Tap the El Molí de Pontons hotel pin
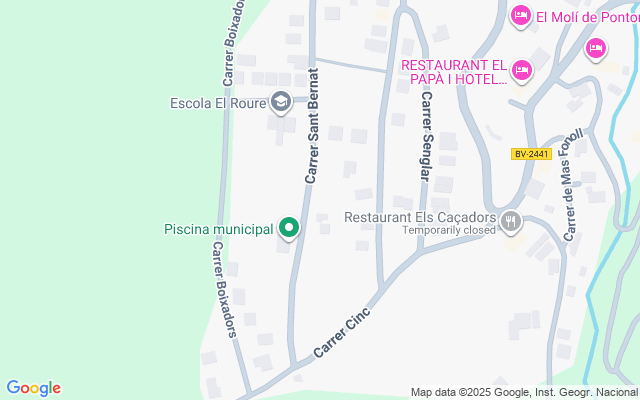The image size is (640, 400). point(520,16)
